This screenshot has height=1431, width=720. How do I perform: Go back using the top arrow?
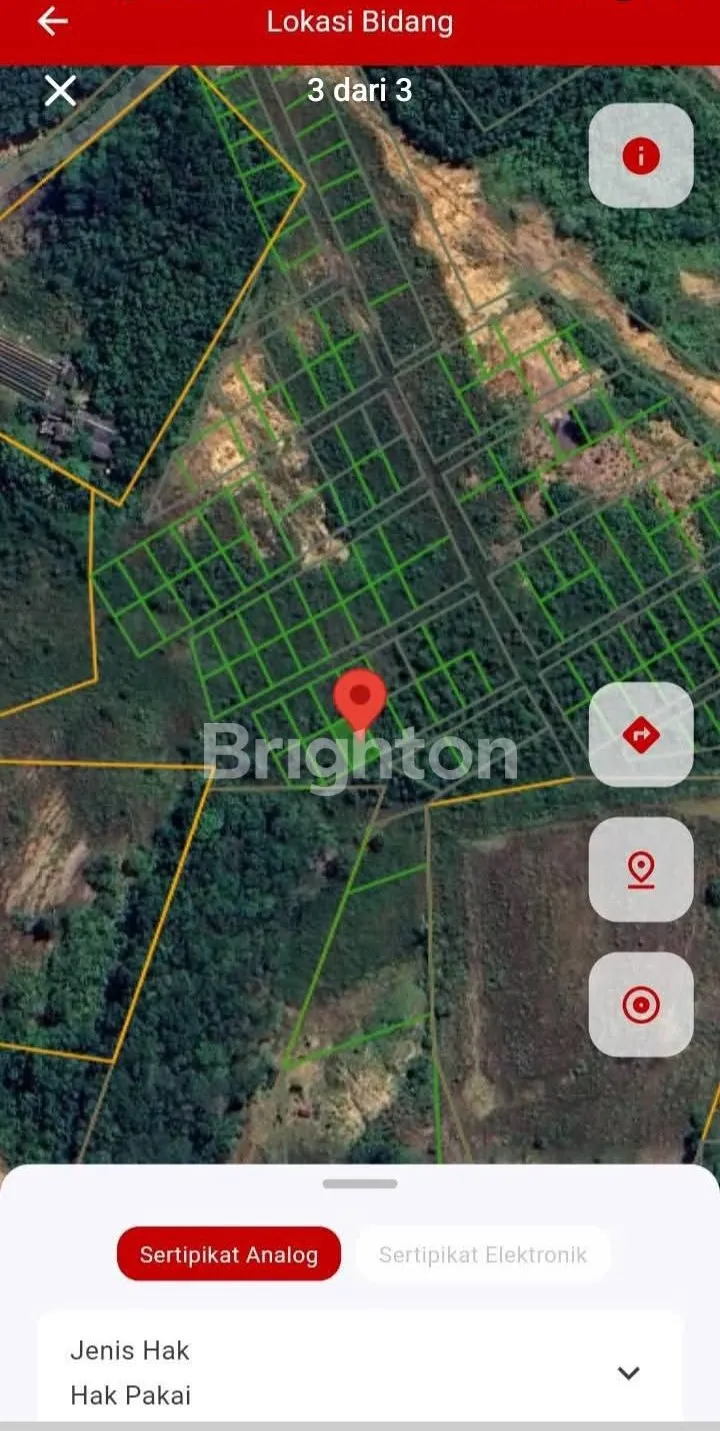52,21
